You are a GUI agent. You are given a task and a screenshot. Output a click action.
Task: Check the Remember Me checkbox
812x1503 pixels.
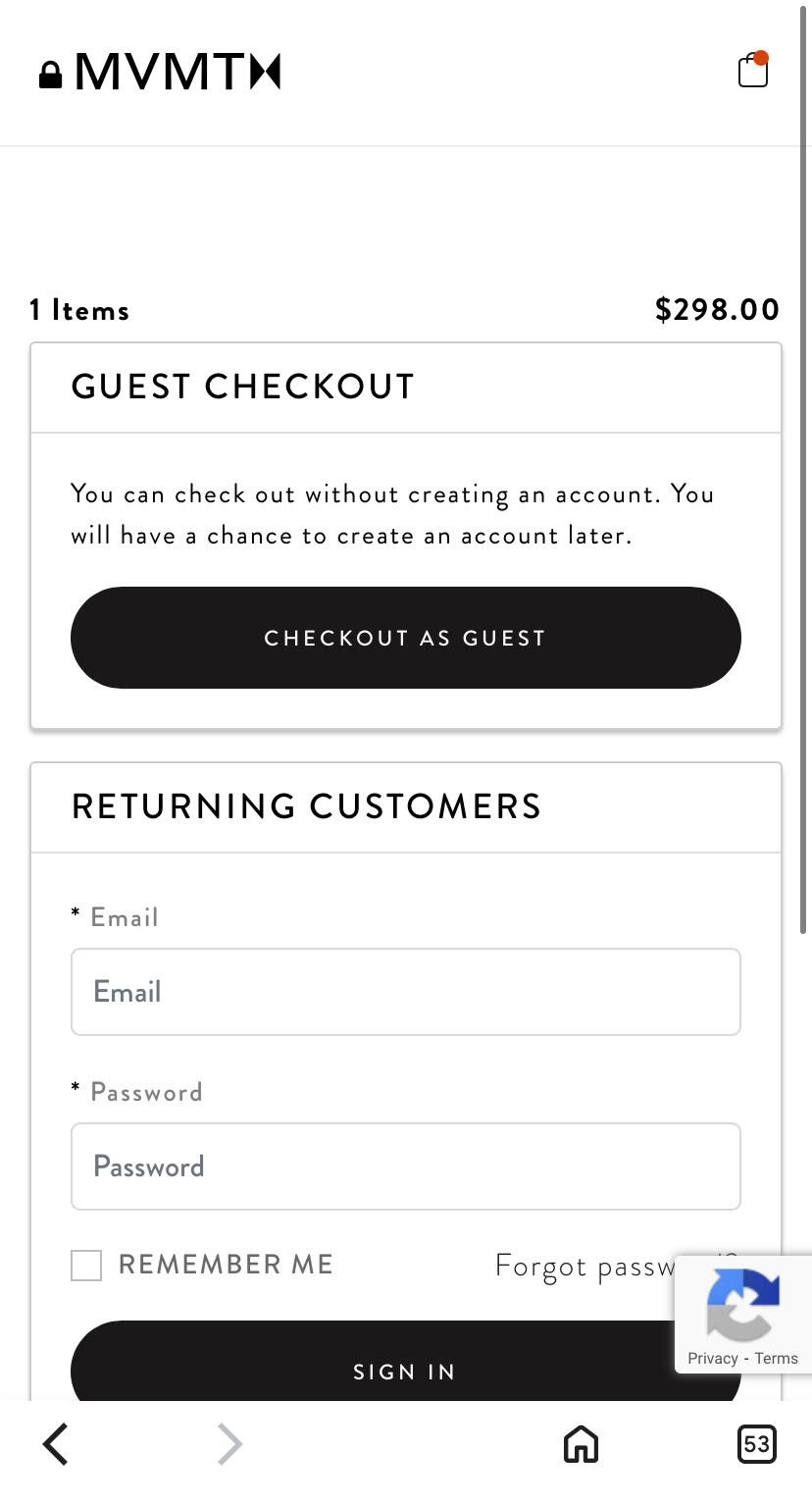86,1266
